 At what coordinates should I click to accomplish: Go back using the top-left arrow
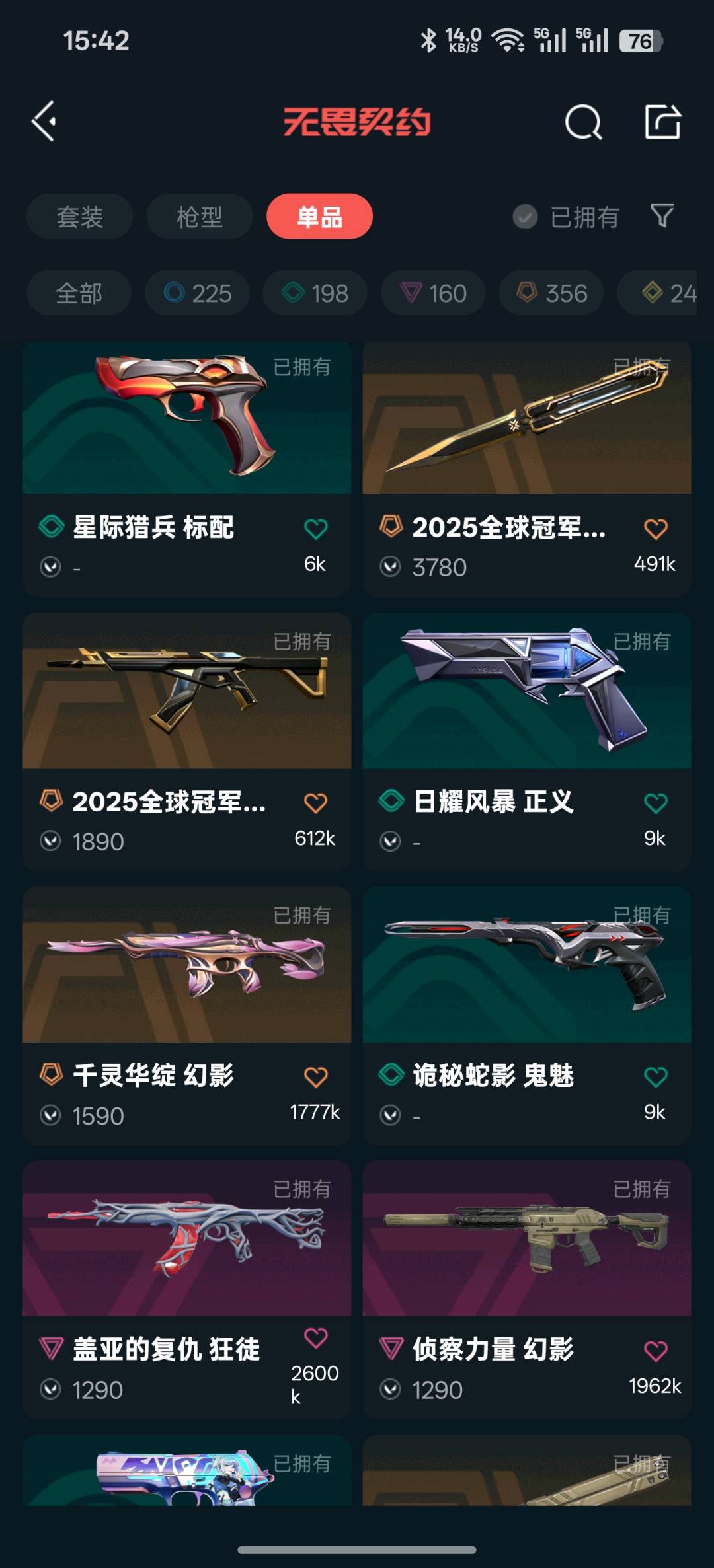[44, 122]
